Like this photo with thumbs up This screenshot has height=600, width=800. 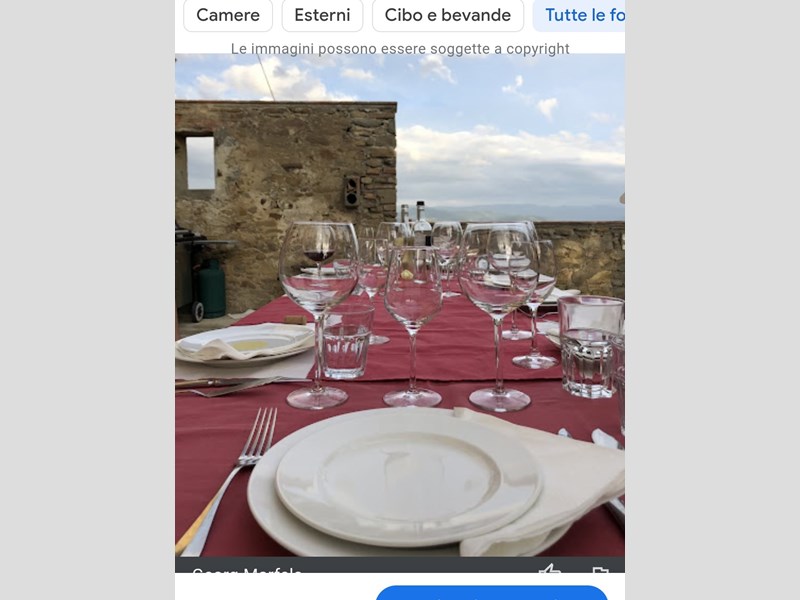click(x=550, y=571)
